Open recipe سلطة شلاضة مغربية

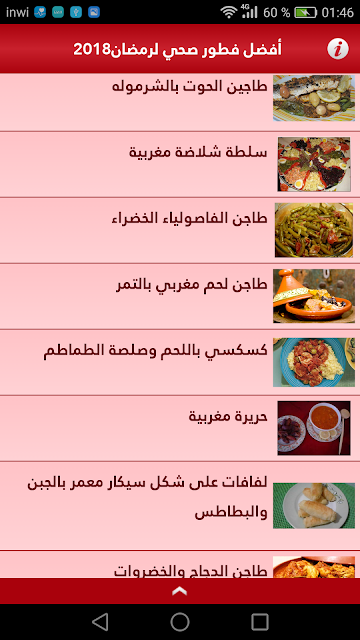pyautogui.click(x=180, y=164)
